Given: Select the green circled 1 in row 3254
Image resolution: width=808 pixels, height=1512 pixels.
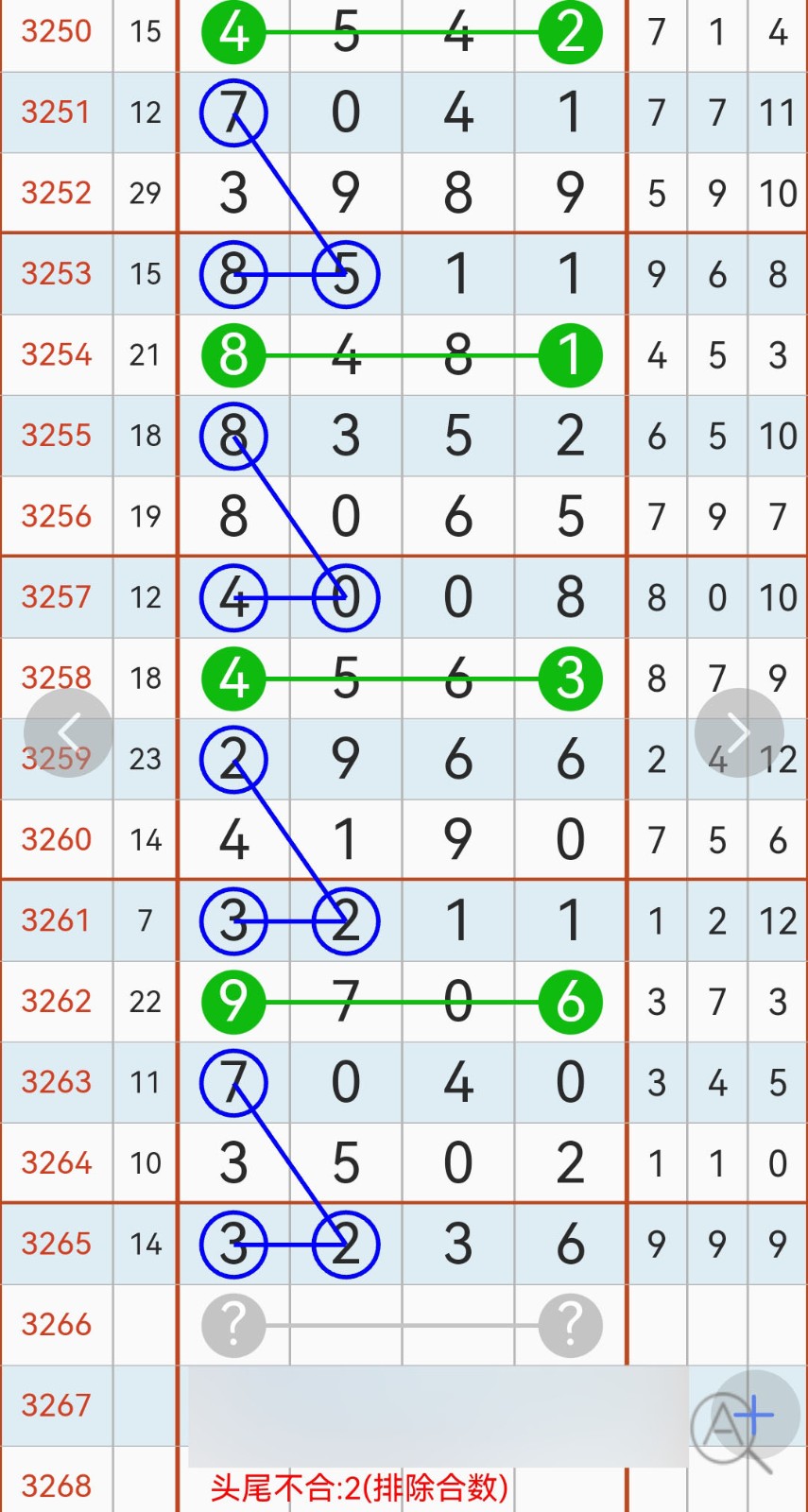Looking at the screenshot, I should [x=570, y=355].
